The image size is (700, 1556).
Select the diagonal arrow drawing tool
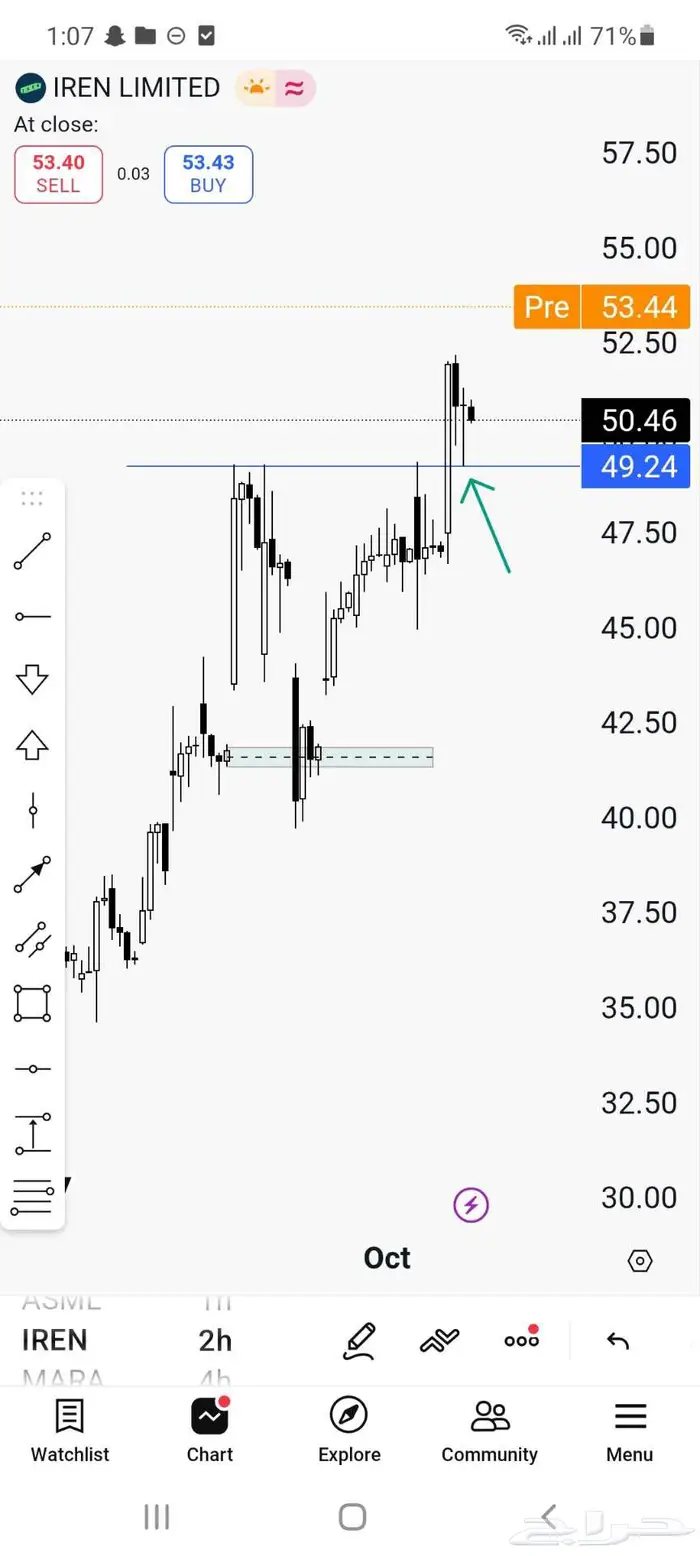pos(32,874)
